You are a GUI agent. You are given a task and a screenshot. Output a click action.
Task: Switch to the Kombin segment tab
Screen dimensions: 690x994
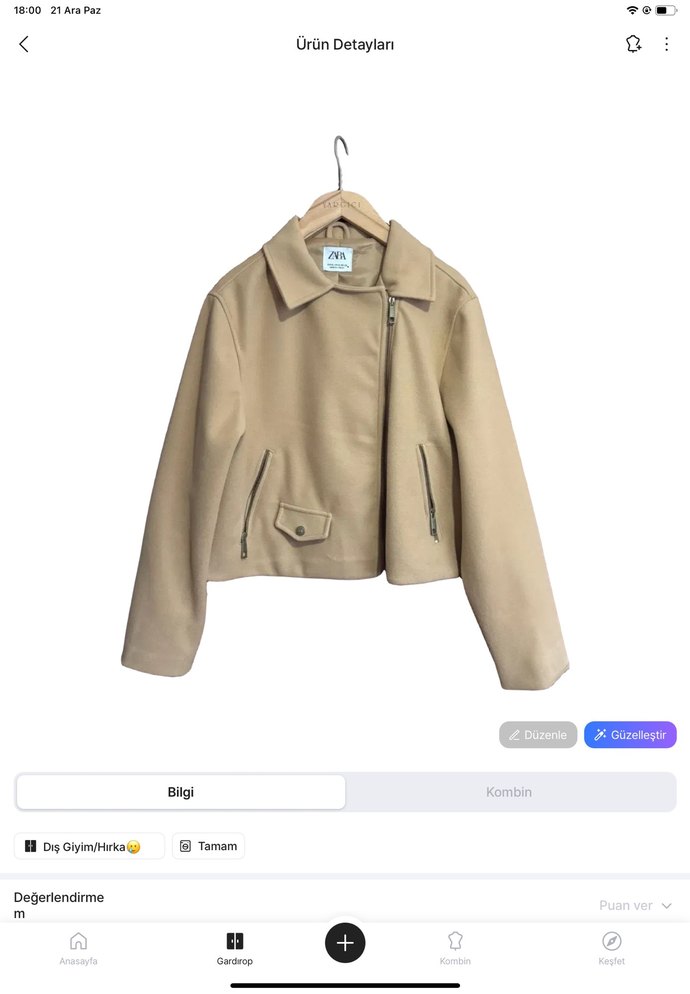point(509,792)
